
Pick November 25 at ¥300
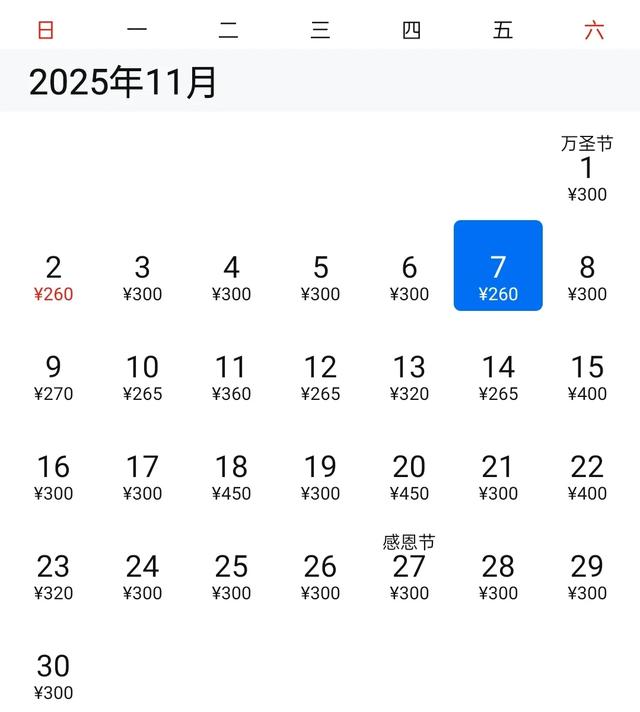(231, 576)
